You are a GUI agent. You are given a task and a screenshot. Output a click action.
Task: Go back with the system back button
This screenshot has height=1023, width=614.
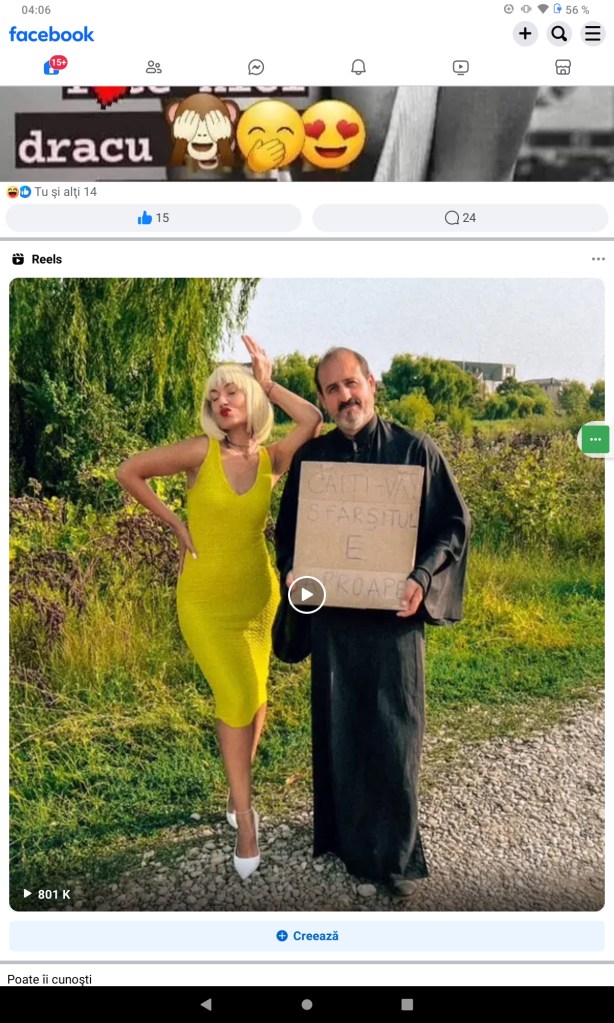[x=206, y=1004]
